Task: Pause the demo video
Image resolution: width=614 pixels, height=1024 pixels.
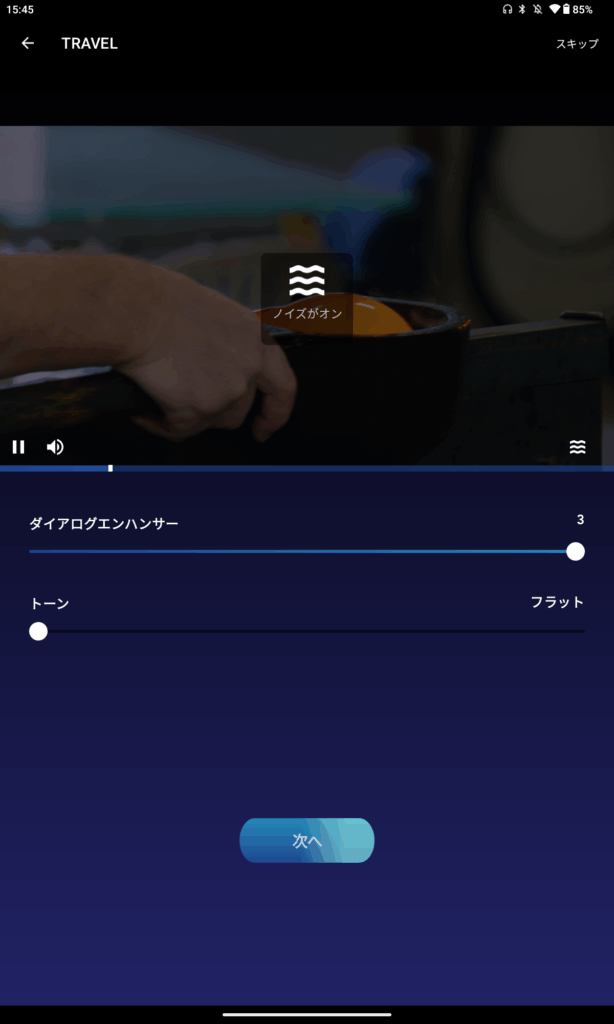Action: 18,447
